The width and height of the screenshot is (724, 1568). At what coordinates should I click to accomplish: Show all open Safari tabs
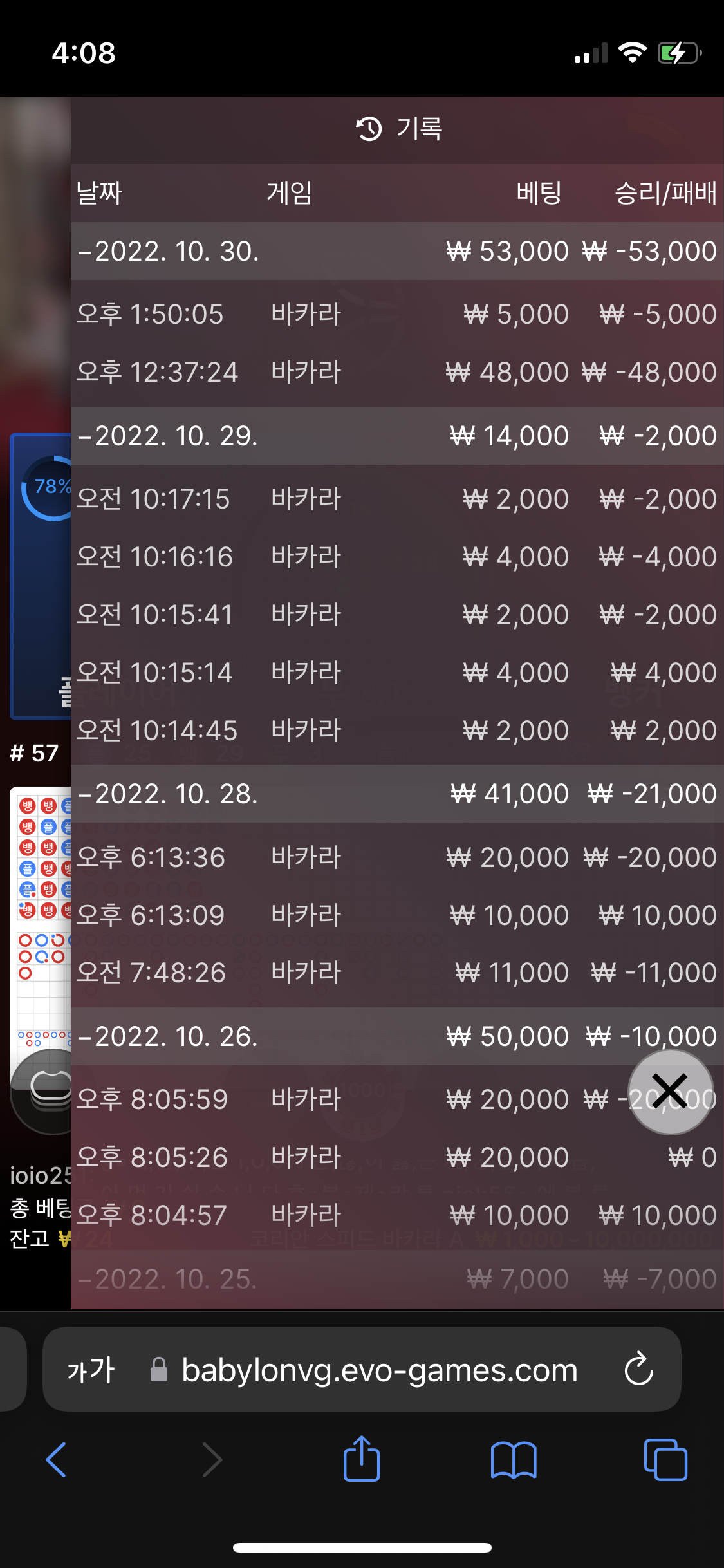coord(665,1459)
